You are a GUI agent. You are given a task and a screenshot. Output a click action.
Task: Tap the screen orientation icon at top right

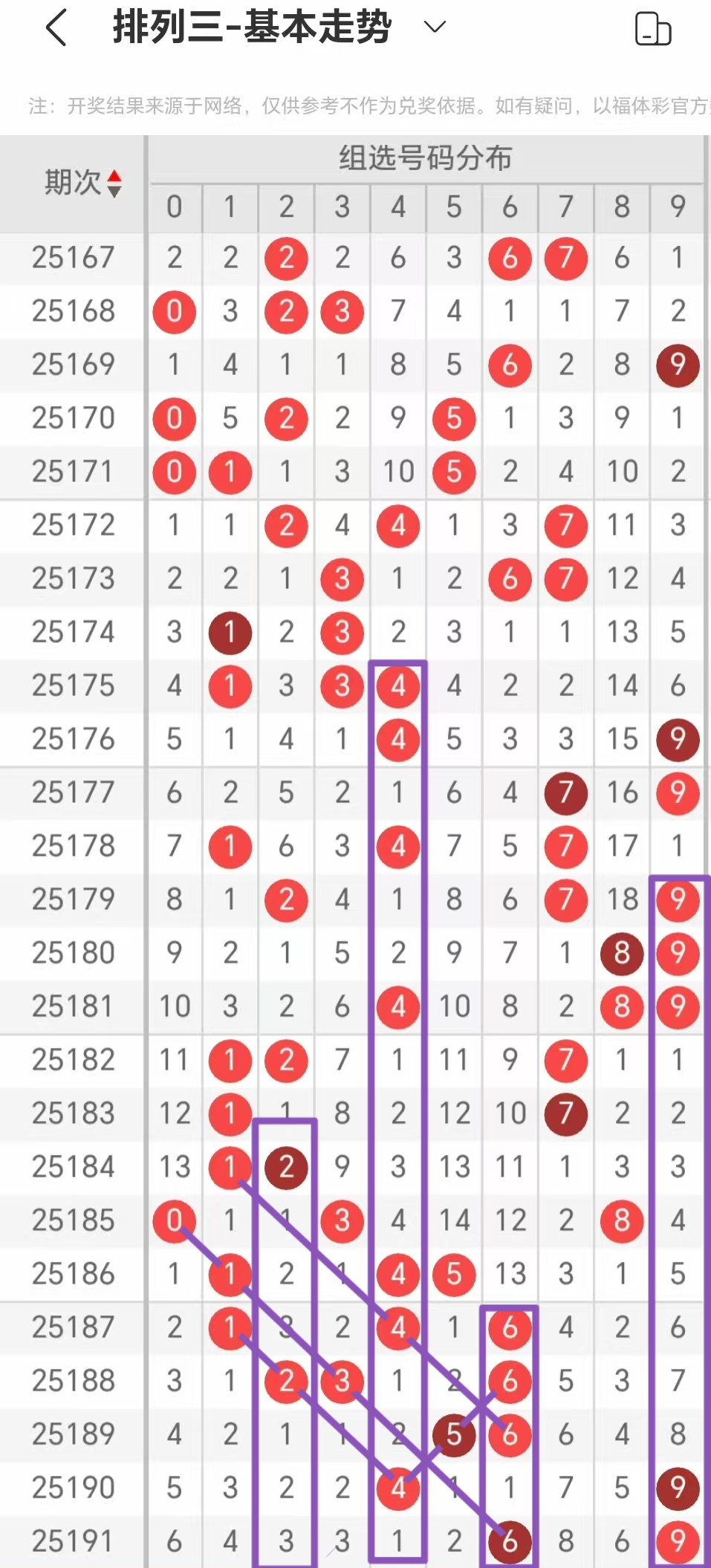tap(653, 29)
